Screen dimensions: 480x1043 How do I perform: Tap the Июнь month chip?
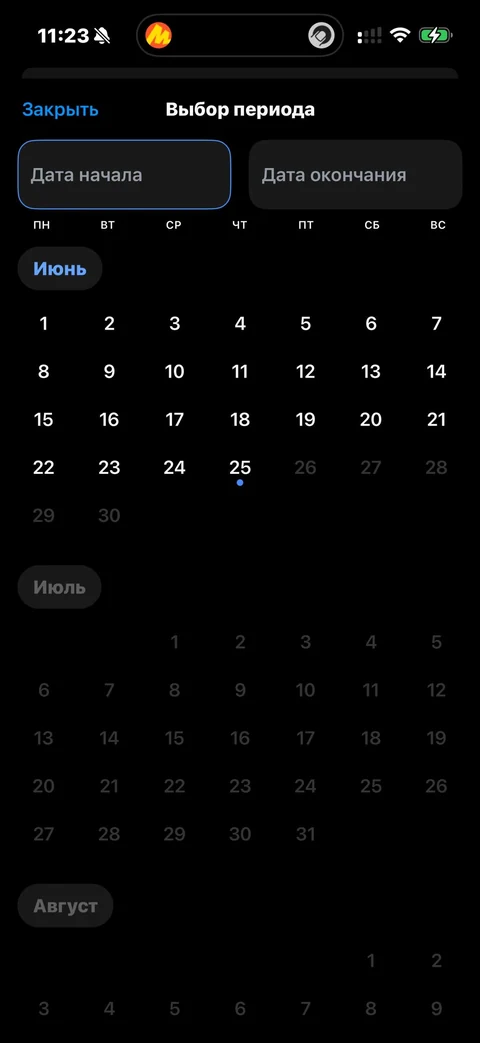pos(60,269)
